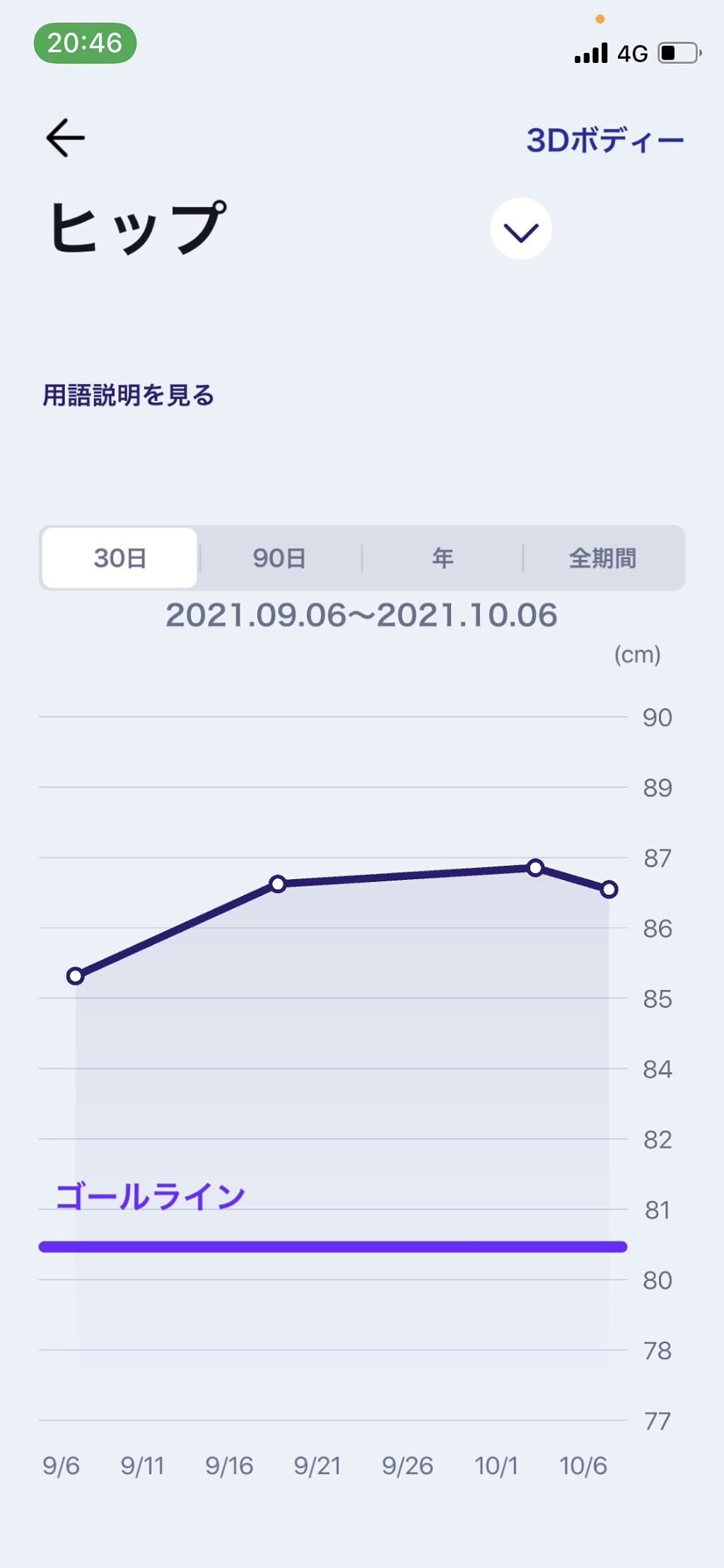Tap the last data point near 10/6

[609, 890]
